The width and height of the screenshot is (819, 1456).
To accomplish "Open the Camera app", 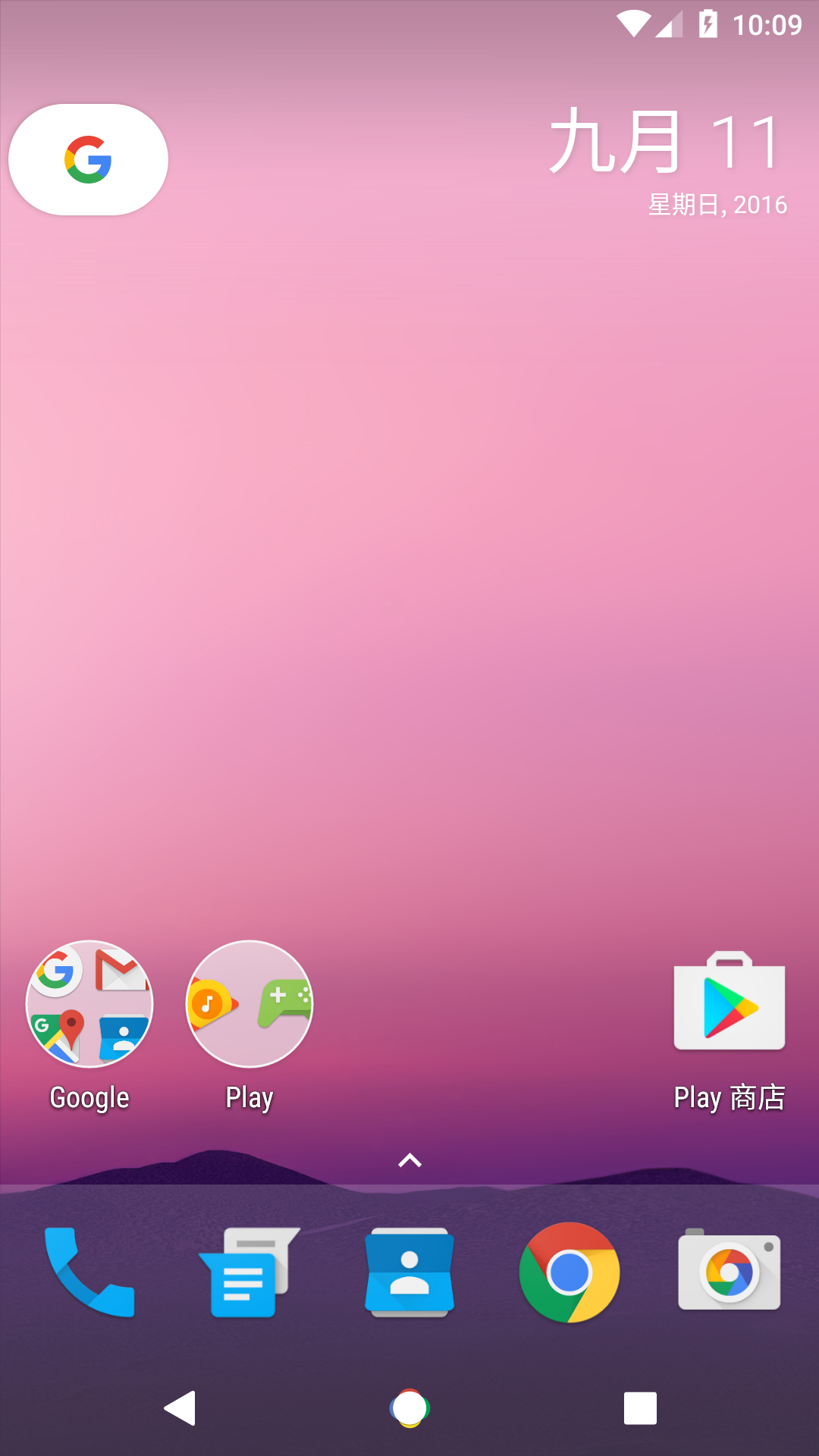I will pyautogui.click(x=730, y=1269).
